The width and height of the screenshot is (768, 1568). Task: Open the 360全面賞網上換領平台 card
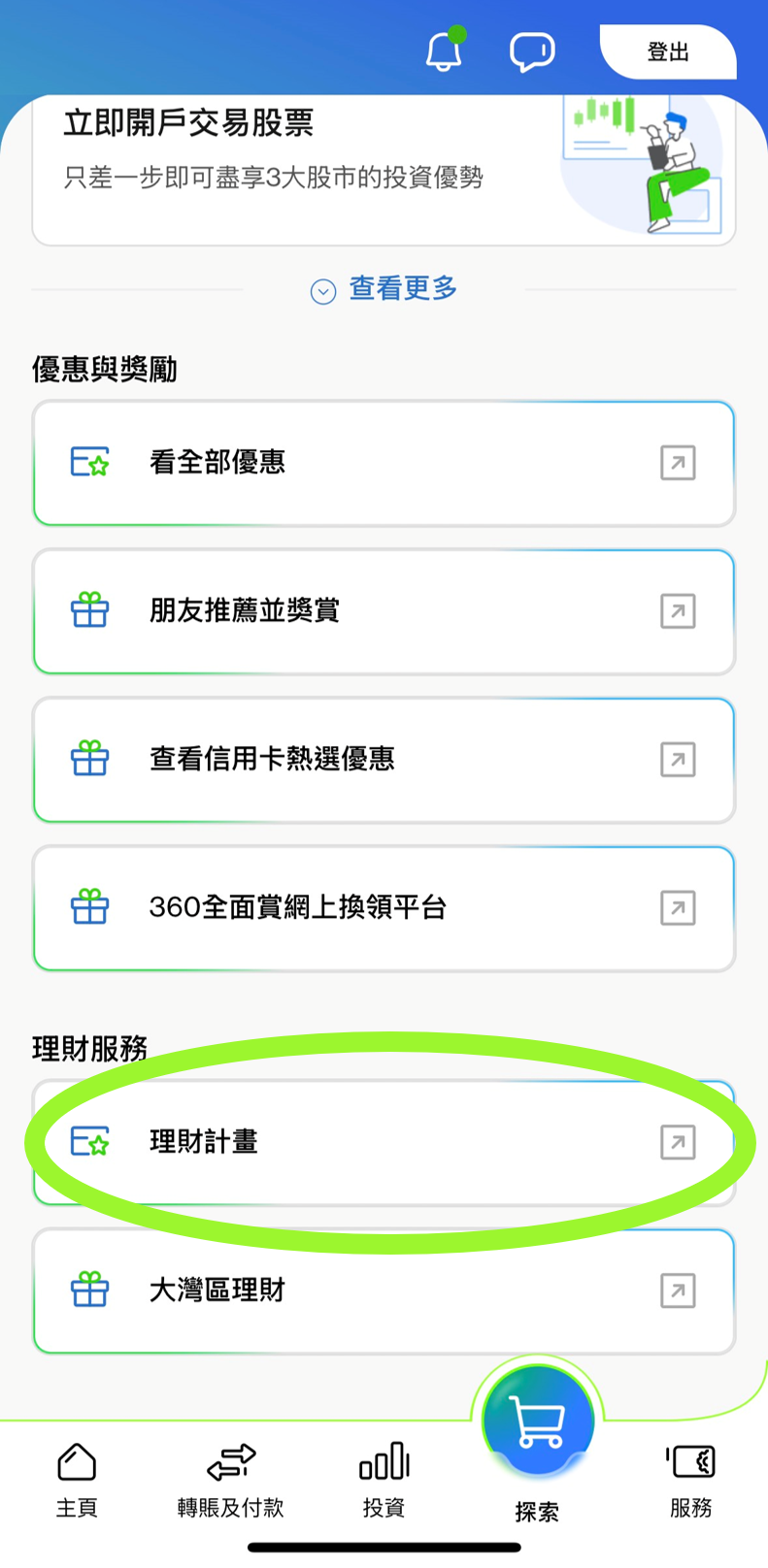384,908
